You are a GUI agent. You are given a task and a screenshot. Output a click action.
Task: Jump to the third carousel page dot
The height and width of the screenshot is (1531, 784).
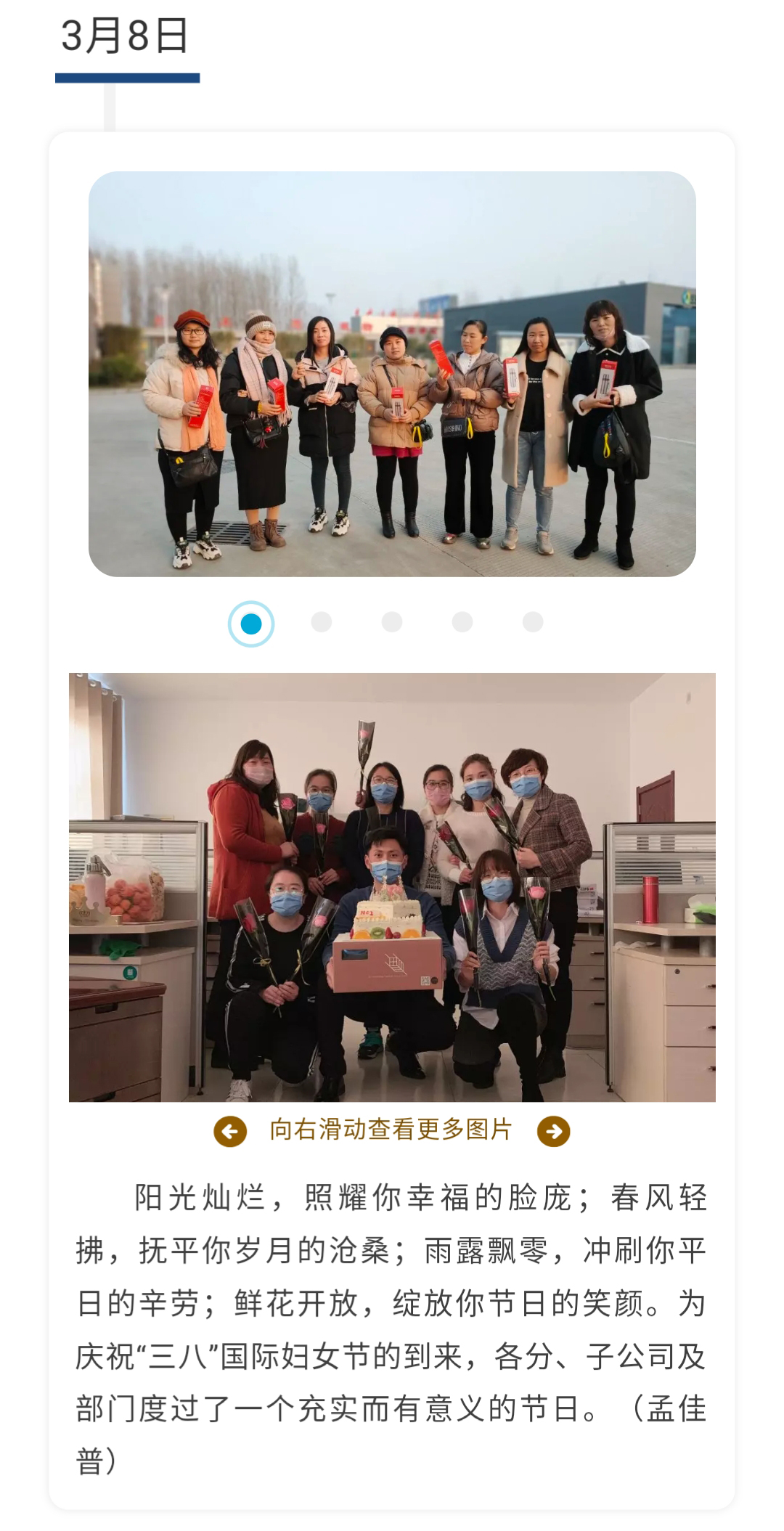(x=392, y=622)
